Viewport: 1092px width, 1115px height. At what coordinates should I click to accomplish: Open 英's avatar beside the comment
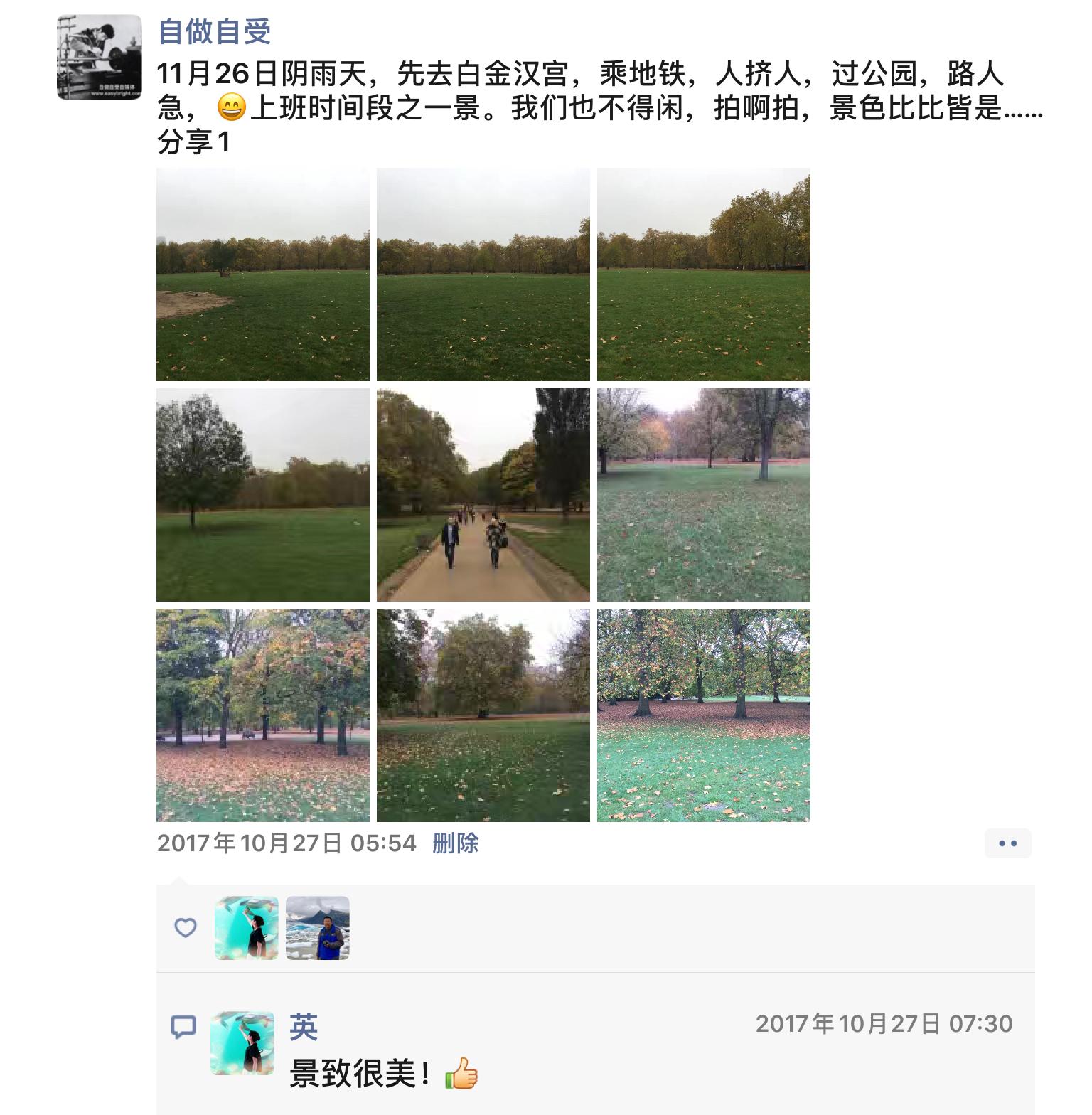click(242, 1043)
